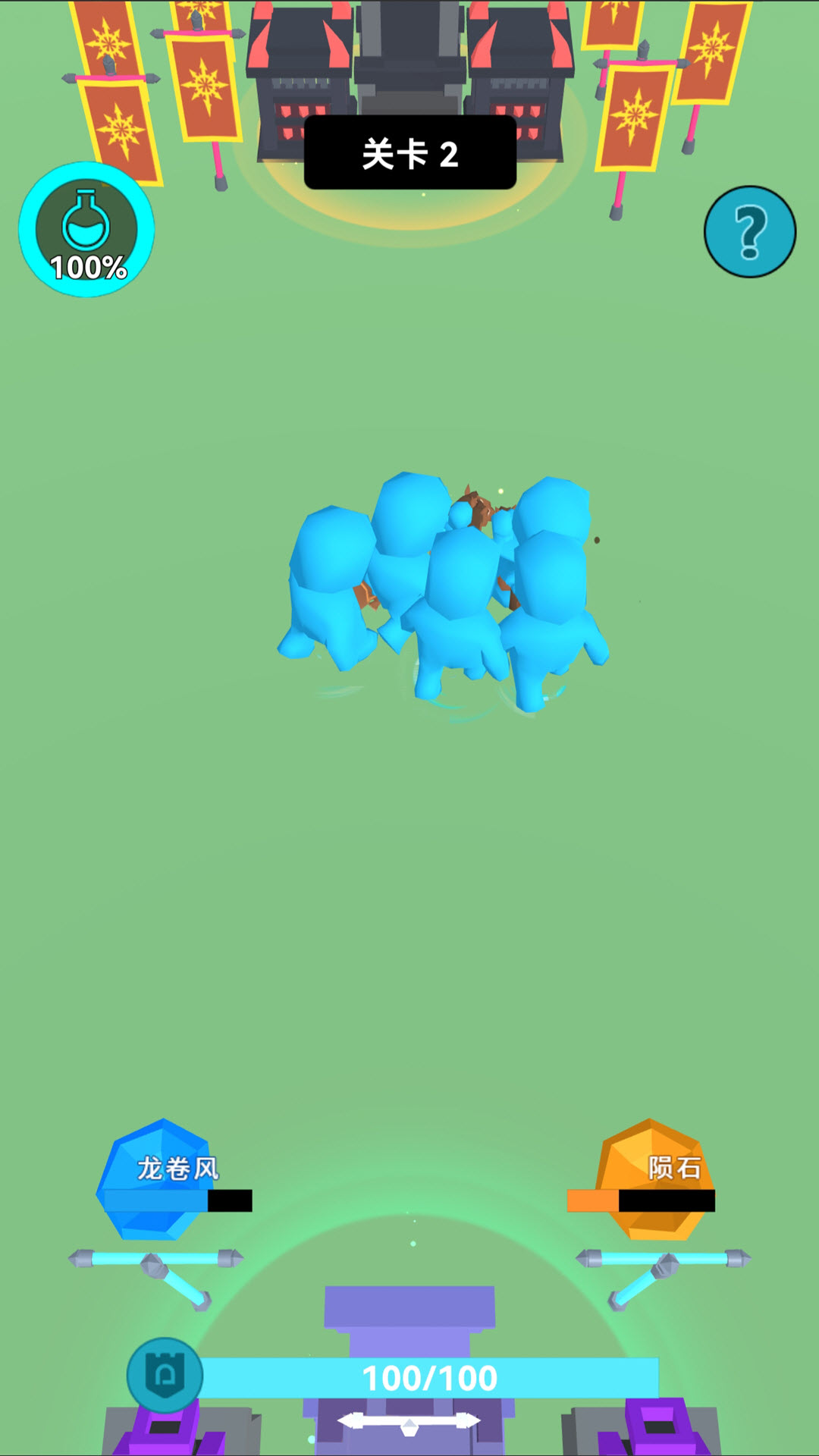This screenshot has width=819, height=1456.
Task: Tap the potion 100% button
Action: tap(86, 229)
